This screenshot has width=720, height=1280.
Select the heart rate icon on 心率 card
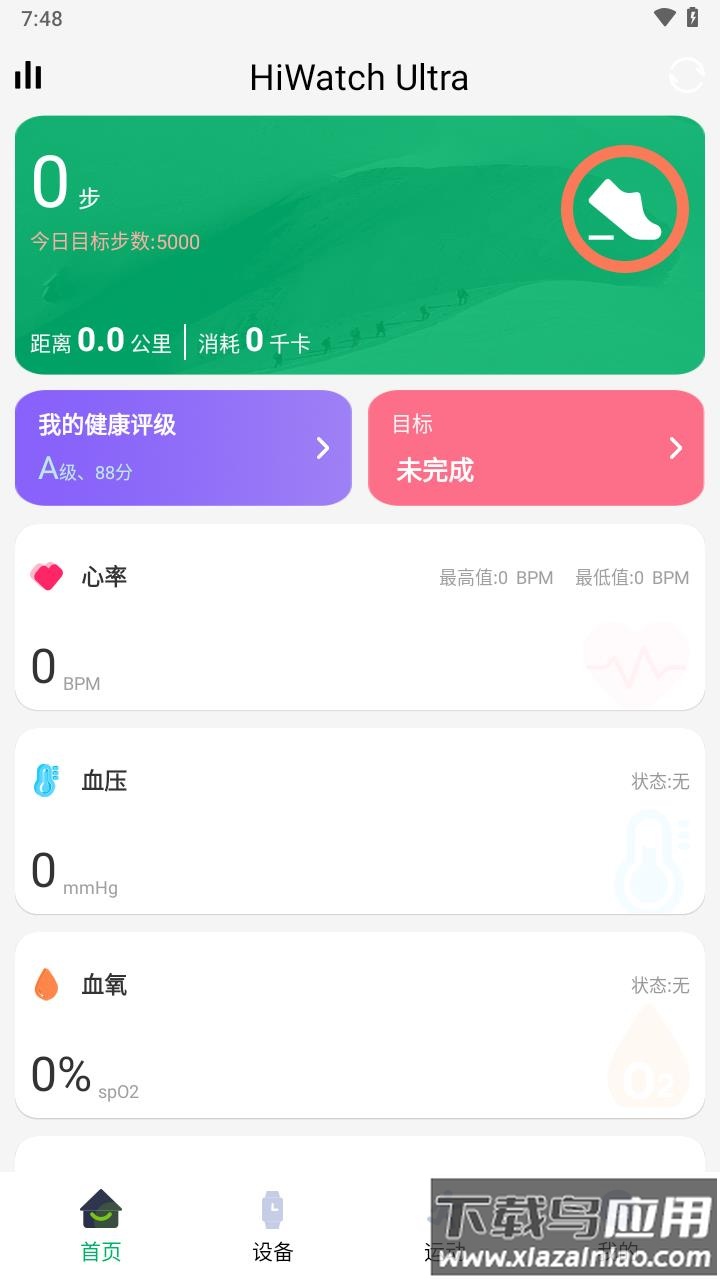point(46,577)
